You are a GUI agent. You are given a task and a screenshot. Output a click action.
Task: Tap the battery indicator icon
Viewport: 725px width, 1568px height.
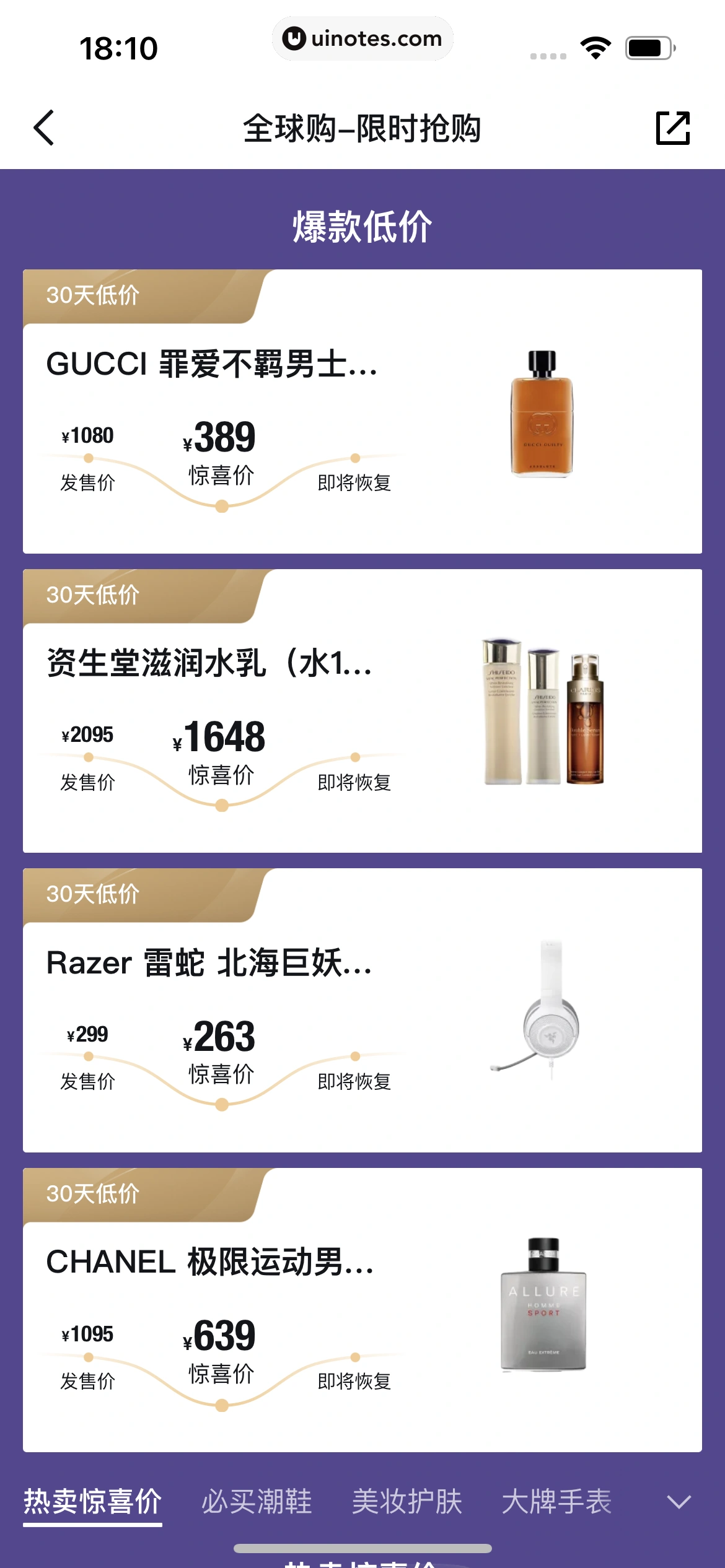tap(648, 46)
